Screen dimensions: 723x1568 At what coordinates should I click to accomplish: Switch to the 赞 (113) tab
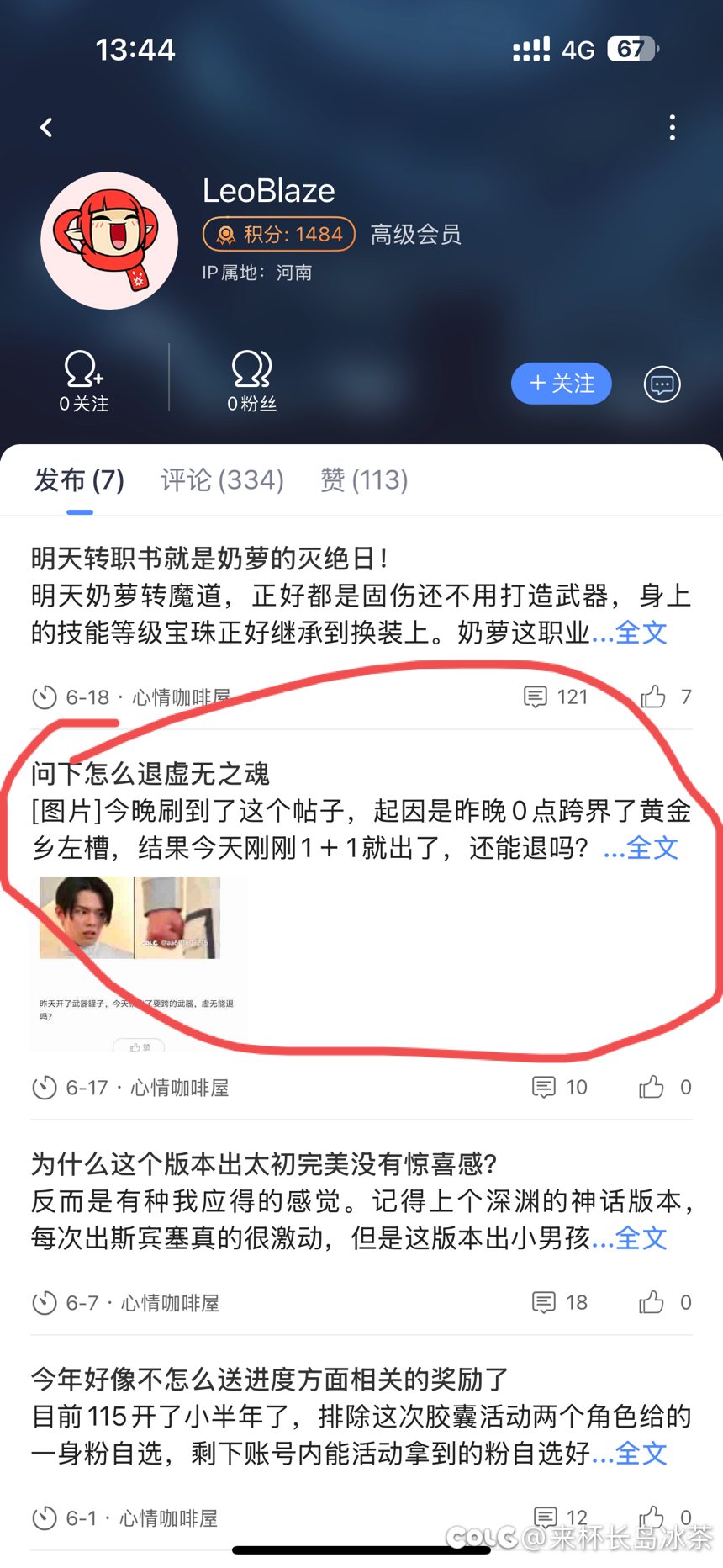[364, 479]
